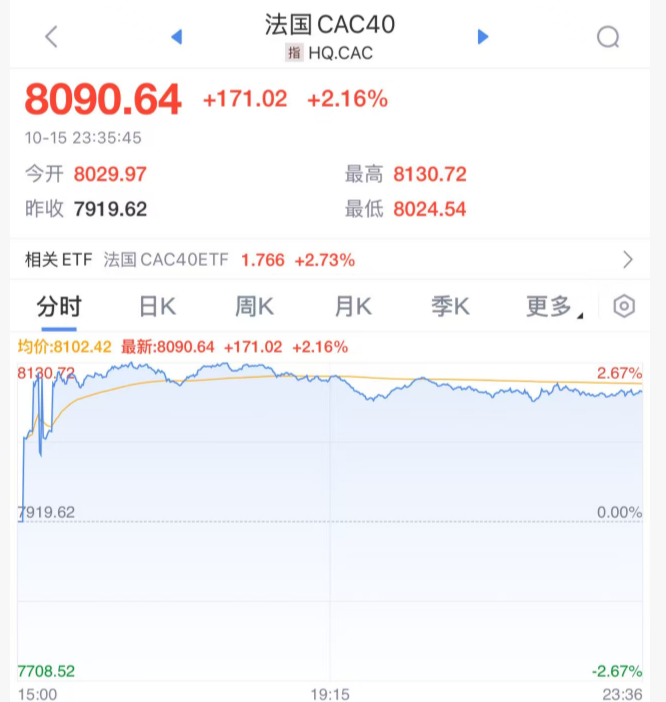This screenshot has width=666, height=702.
Task: Switch to the next index
Action: [483, 37]
